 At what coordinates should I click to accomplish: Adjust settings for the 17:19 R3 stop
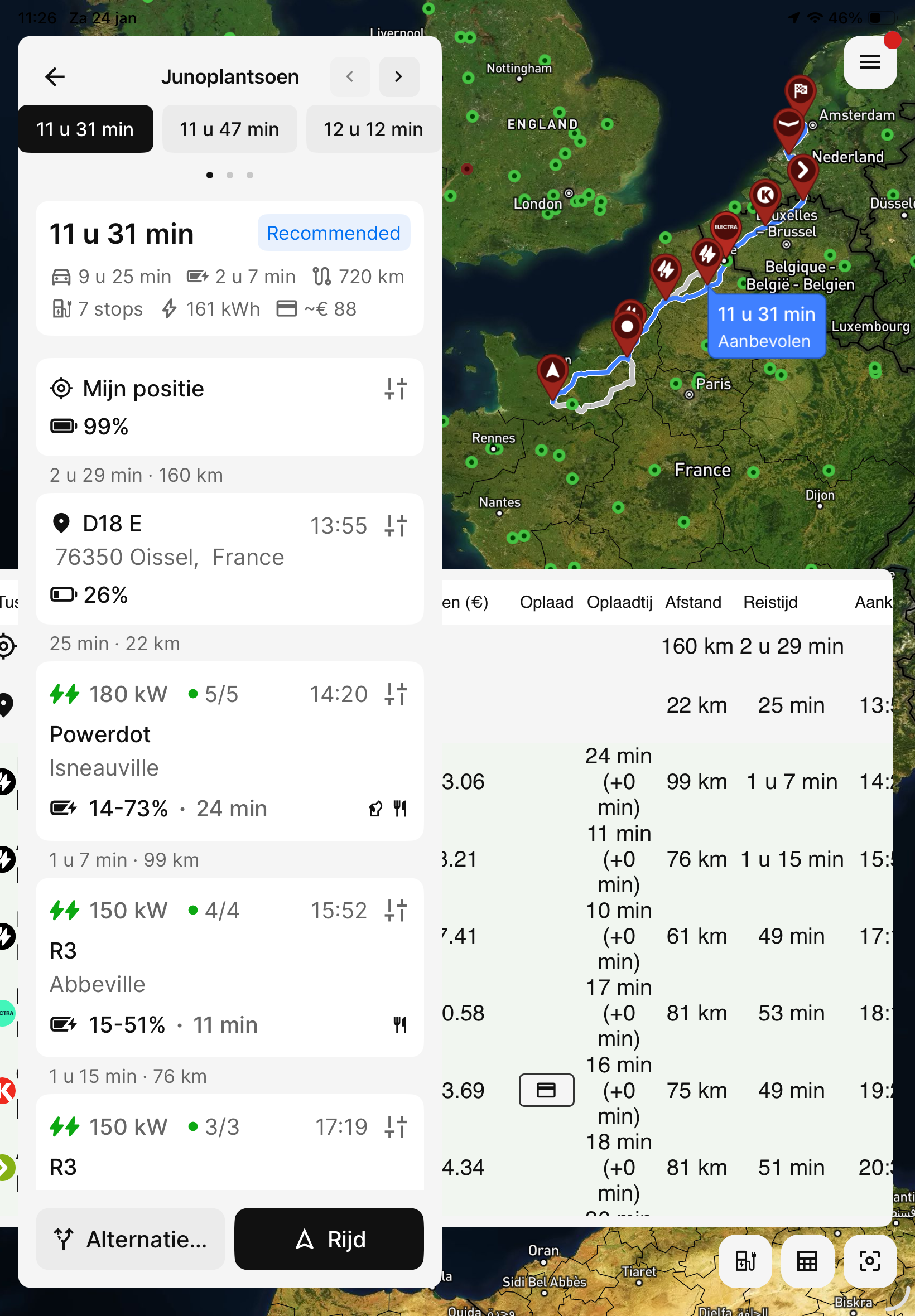point(396,1126)
